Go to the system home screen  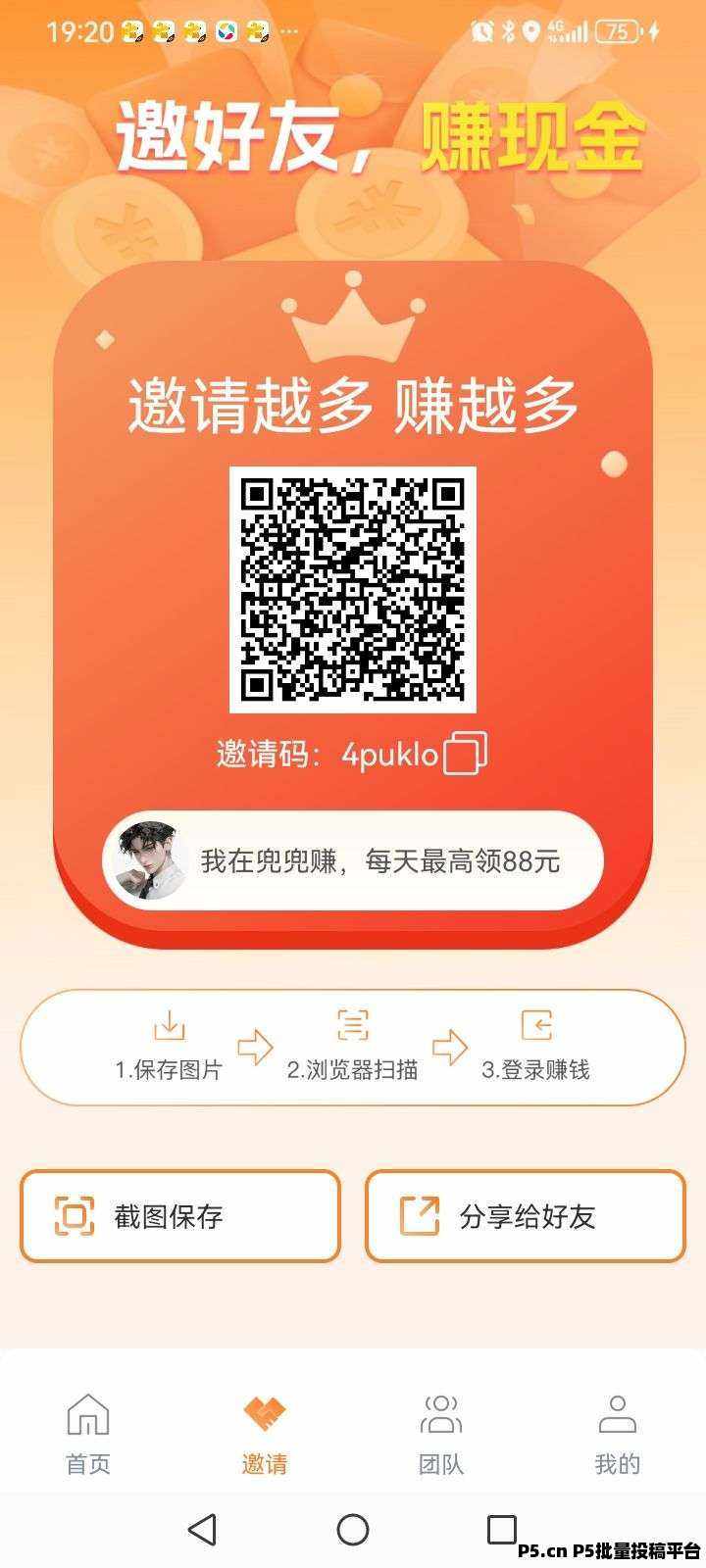(x=353, y=1530)
